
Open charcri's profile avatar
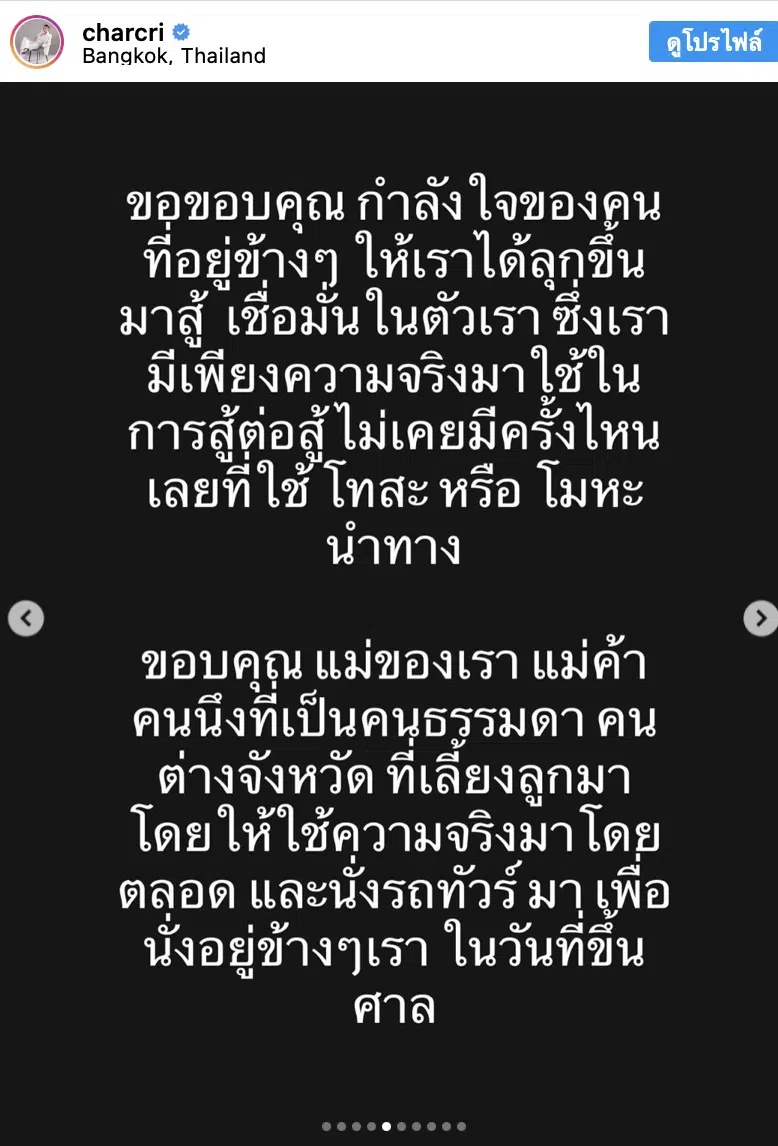point(38,41)
